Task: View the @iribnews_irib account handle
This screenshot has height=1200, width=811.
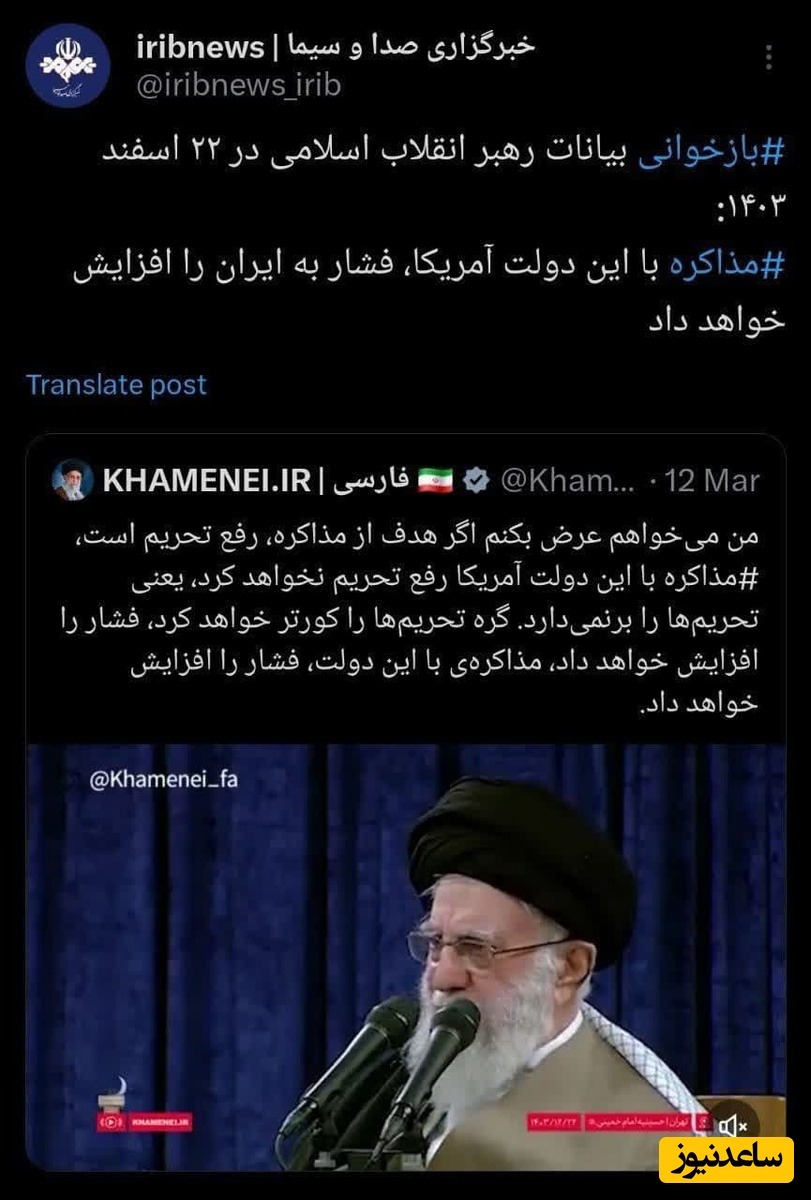Action: (x=238, y=85)
